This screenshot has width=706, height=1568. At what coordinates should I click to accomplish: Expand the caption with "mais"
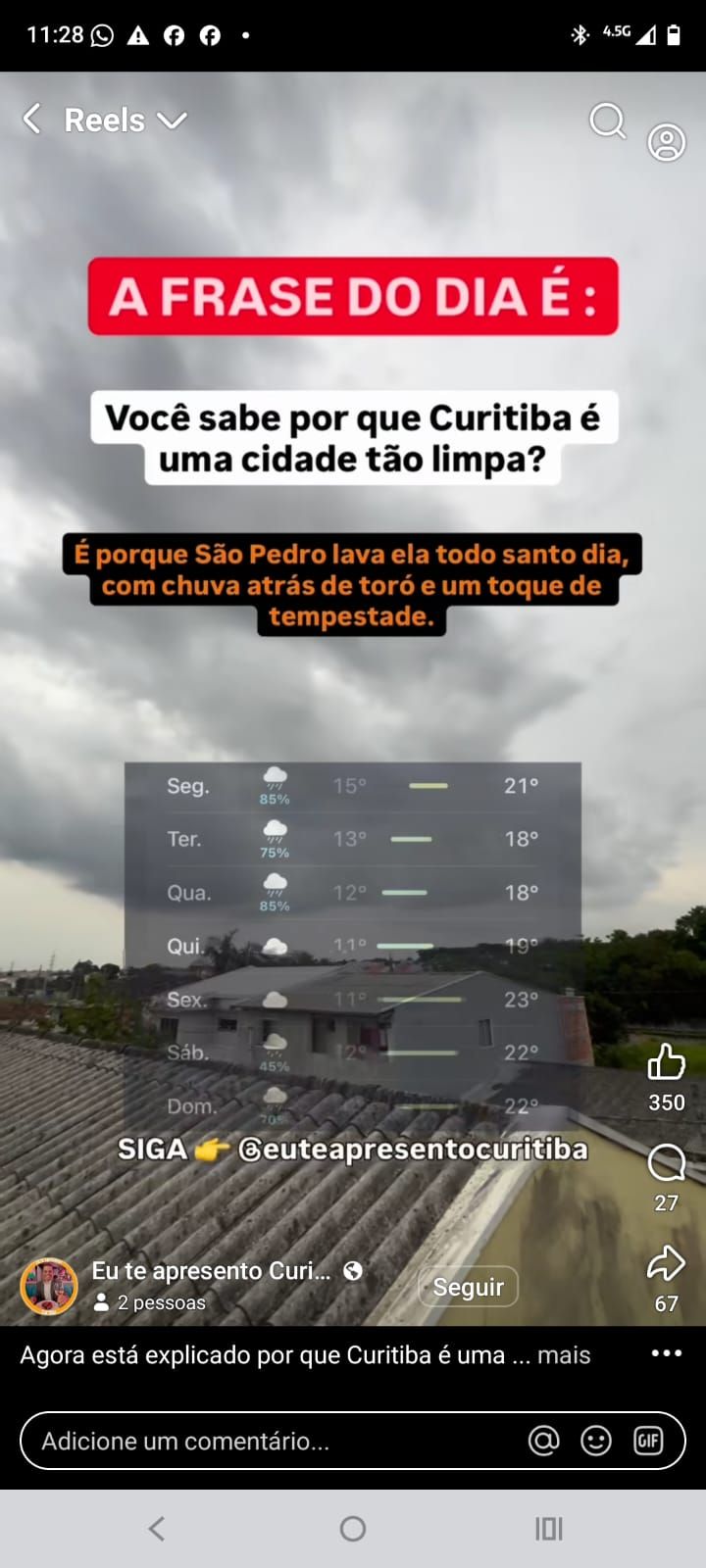[x=564, y=1355]
